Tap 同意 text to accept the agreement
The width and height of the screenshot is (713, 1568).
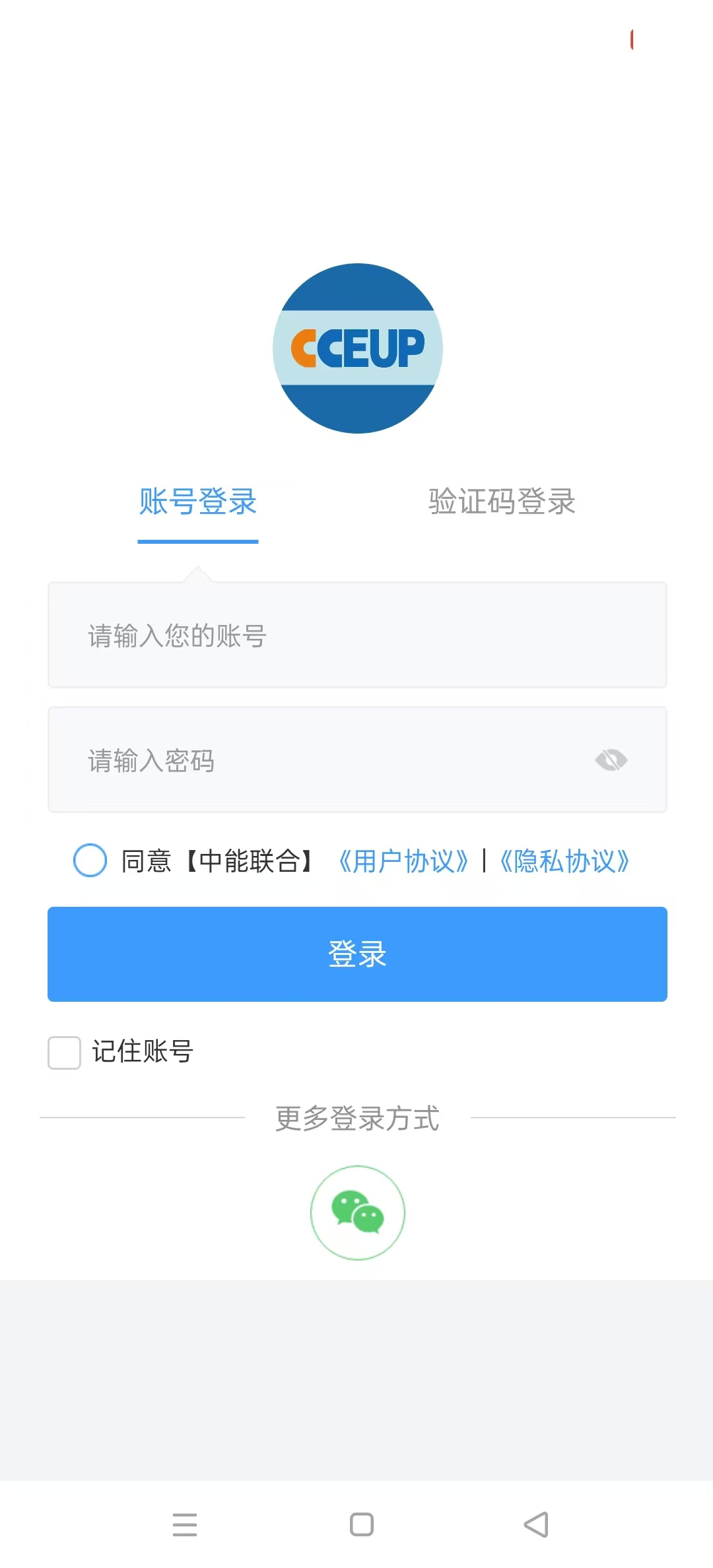tap(146, 860)
